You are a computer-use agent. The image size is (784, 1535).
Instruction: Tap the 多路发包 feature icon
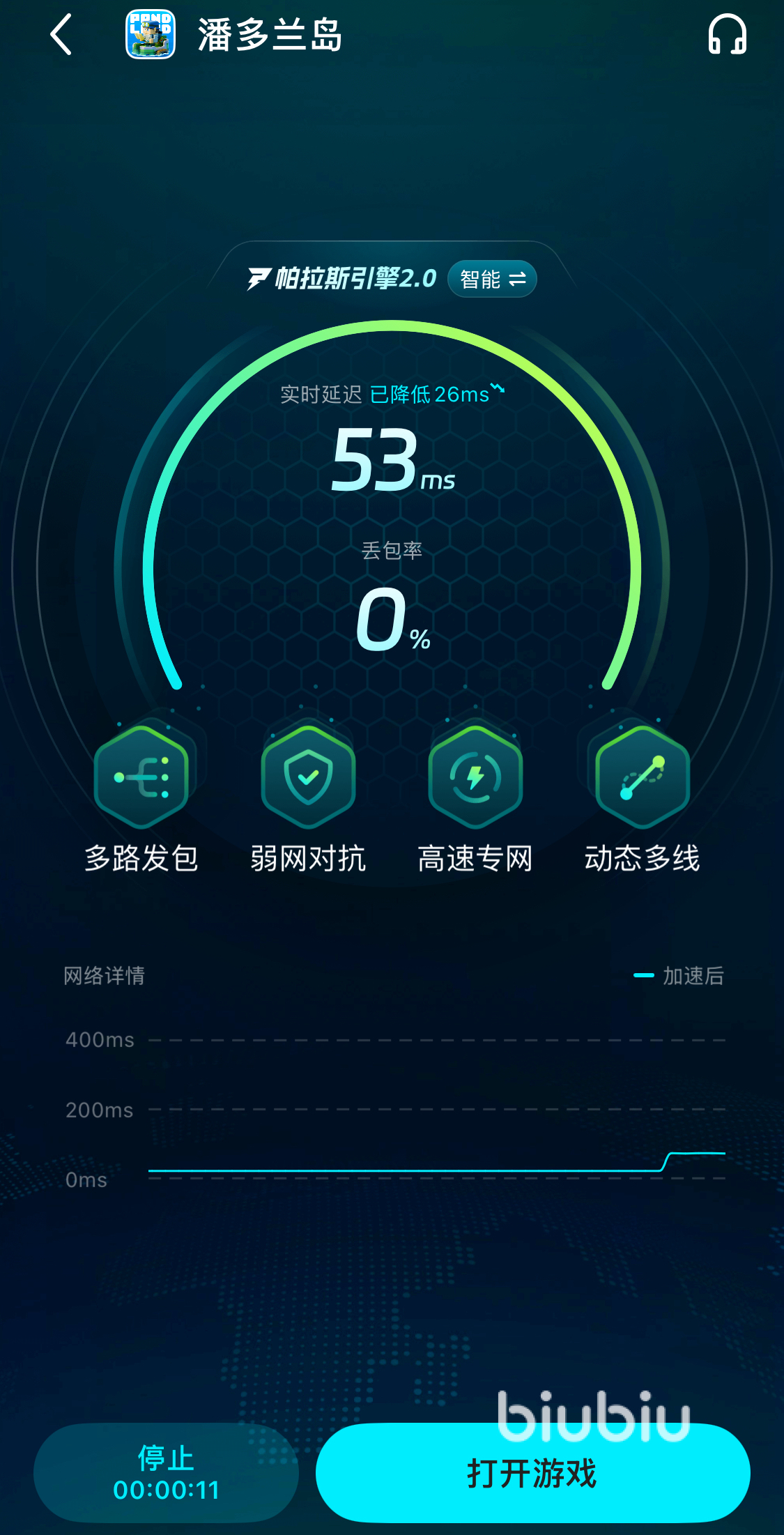(141, 777)
